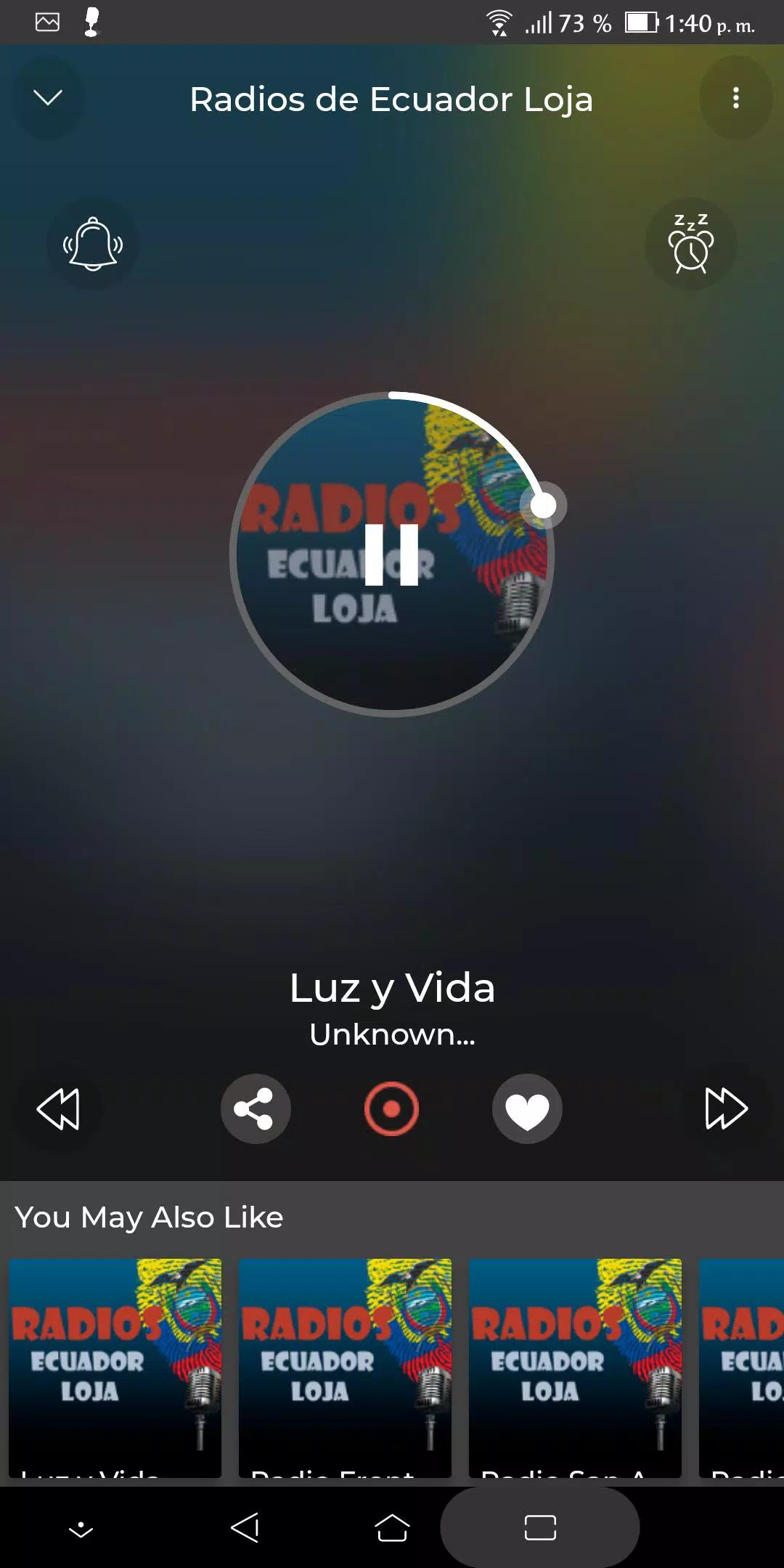Skip to the next radio station
Screen dimensions: 784x1568
pyautogui.click(x=724, y=1107)
